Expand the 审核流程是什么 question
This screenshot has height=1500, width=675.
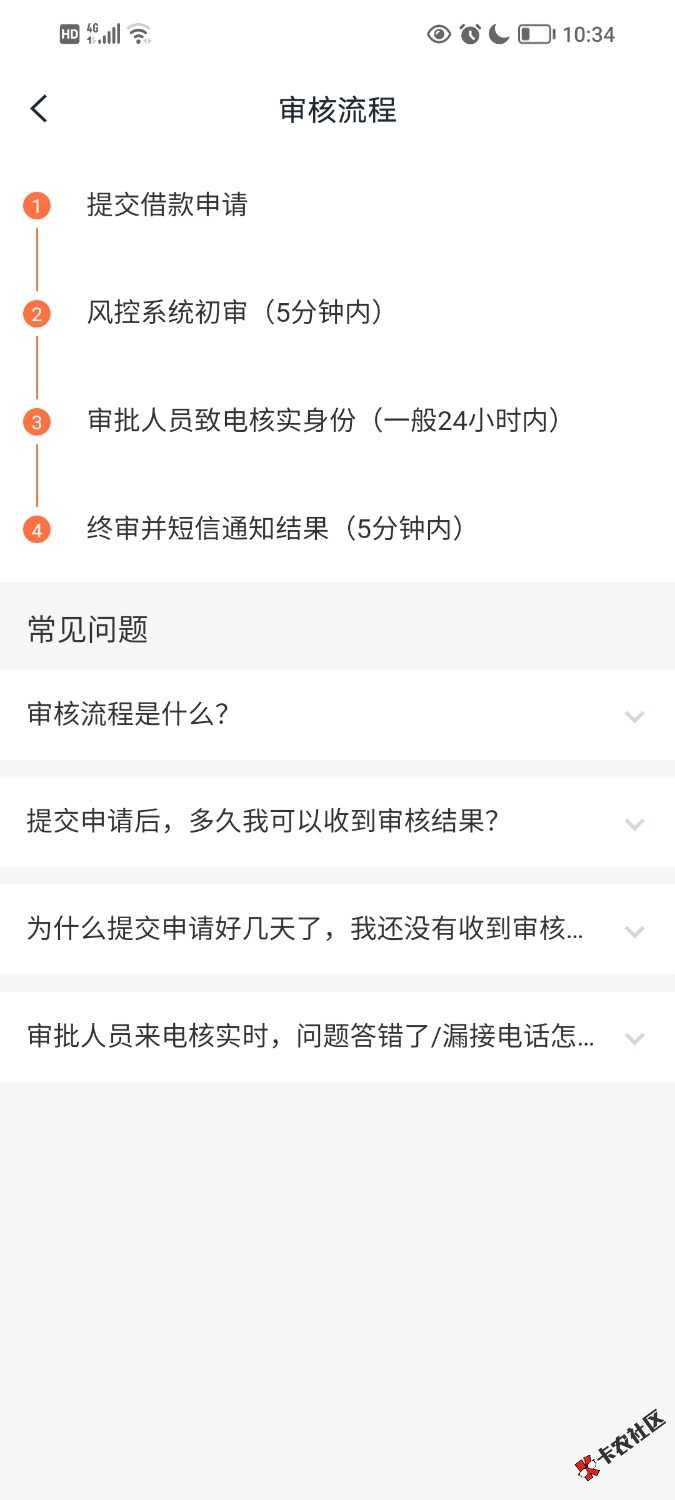click(x=337, y=715)
